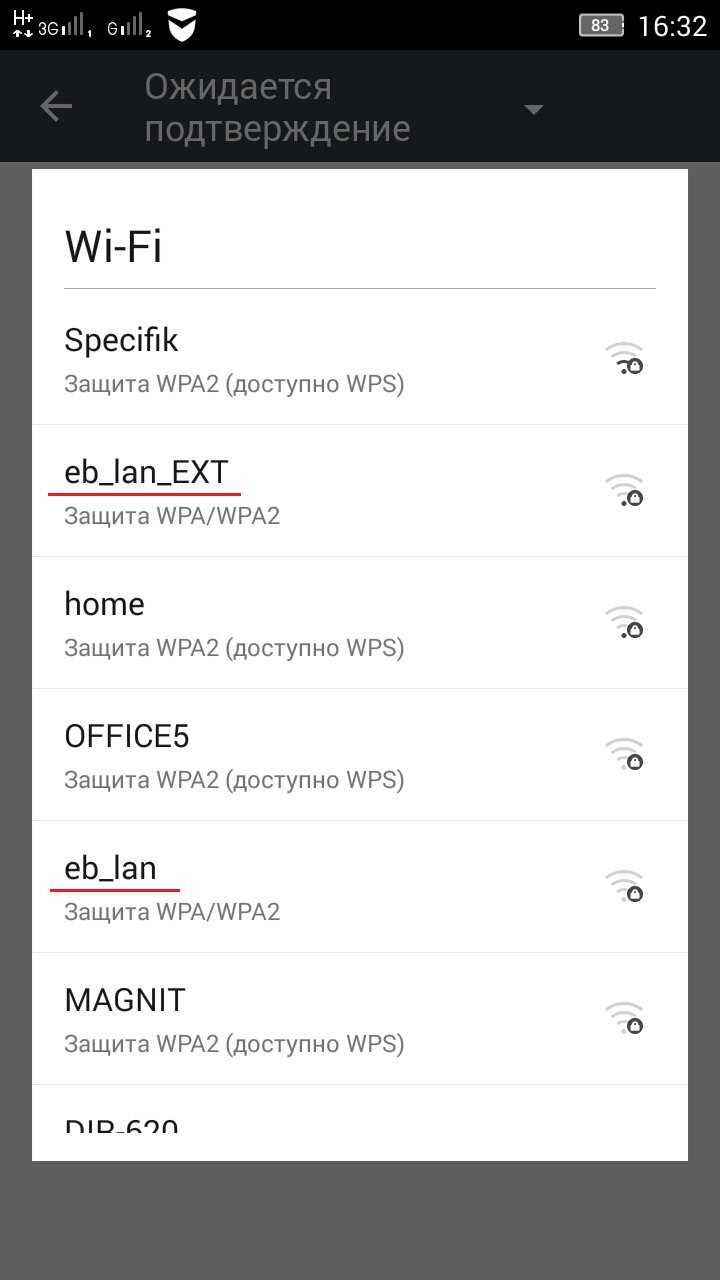Select the Specifik Wi-Fi network
This screenshot has height=1280, width=720.
(x=359, y=358)
